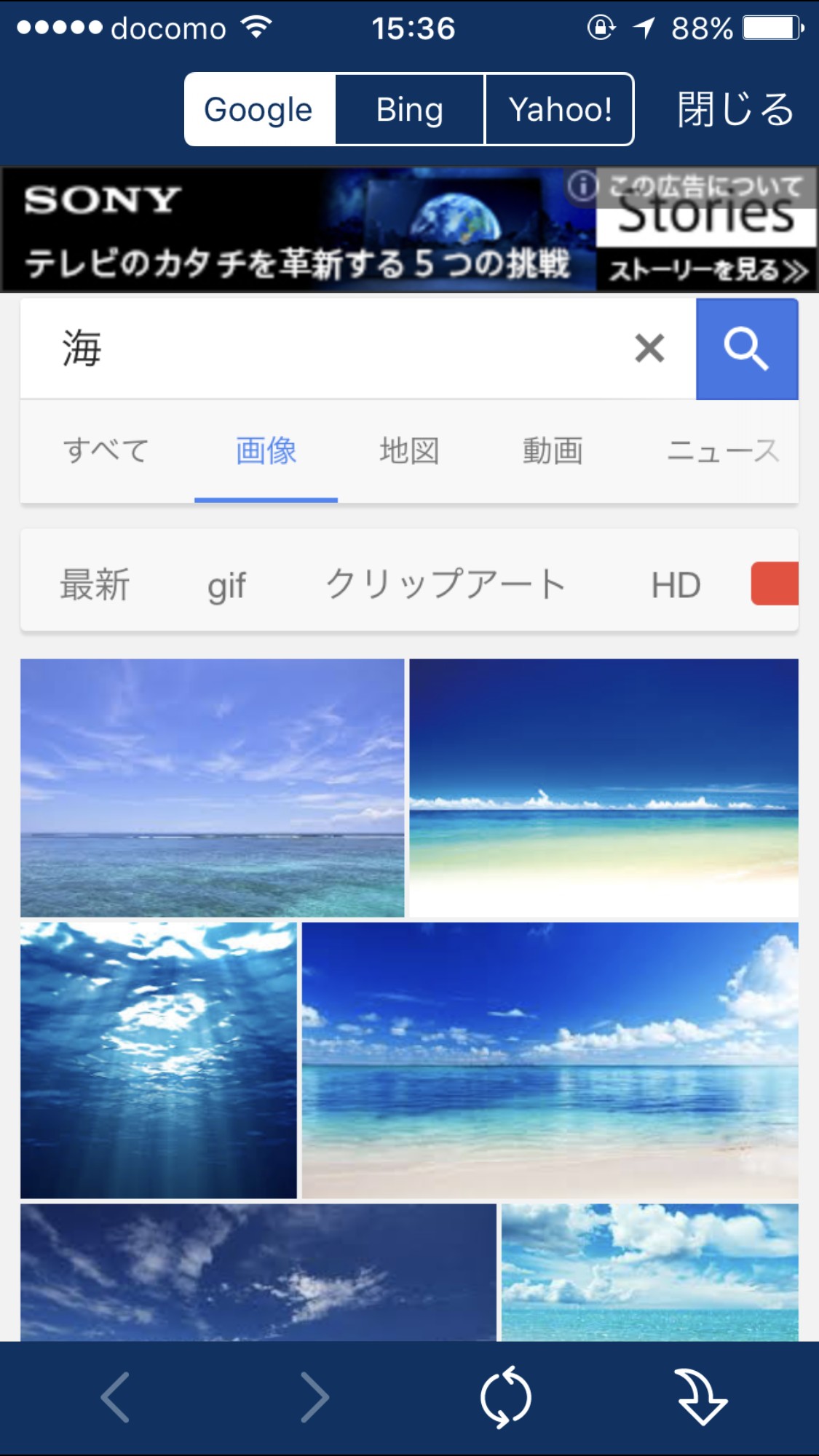The height and width of the screenshot is (1456, 819).
Task: Choose the red color filter swatch
Action: [775, 584]
